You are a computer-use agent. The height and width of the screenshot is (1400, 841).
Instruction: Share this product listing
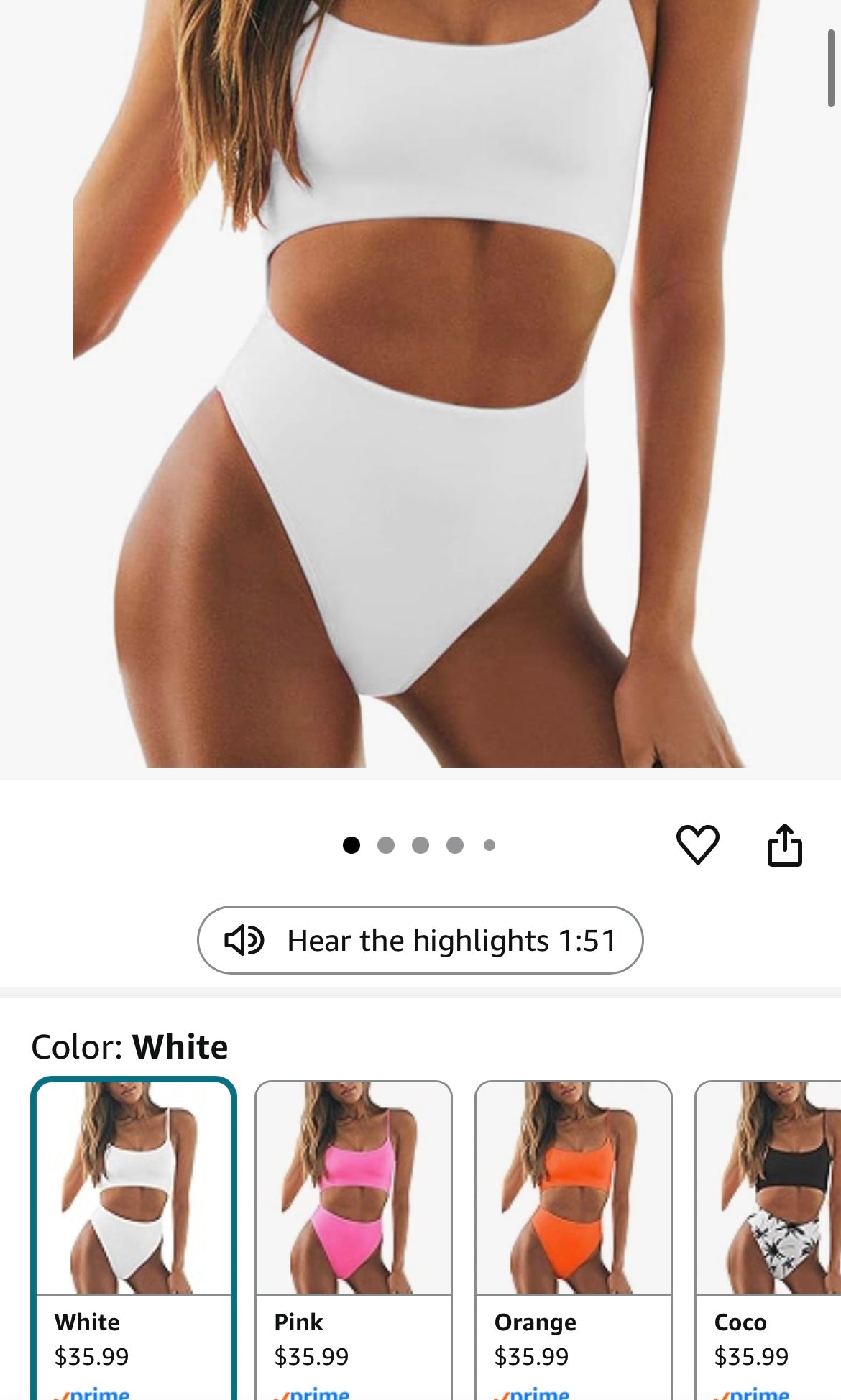pyautogui.click(x=784, y=844)
